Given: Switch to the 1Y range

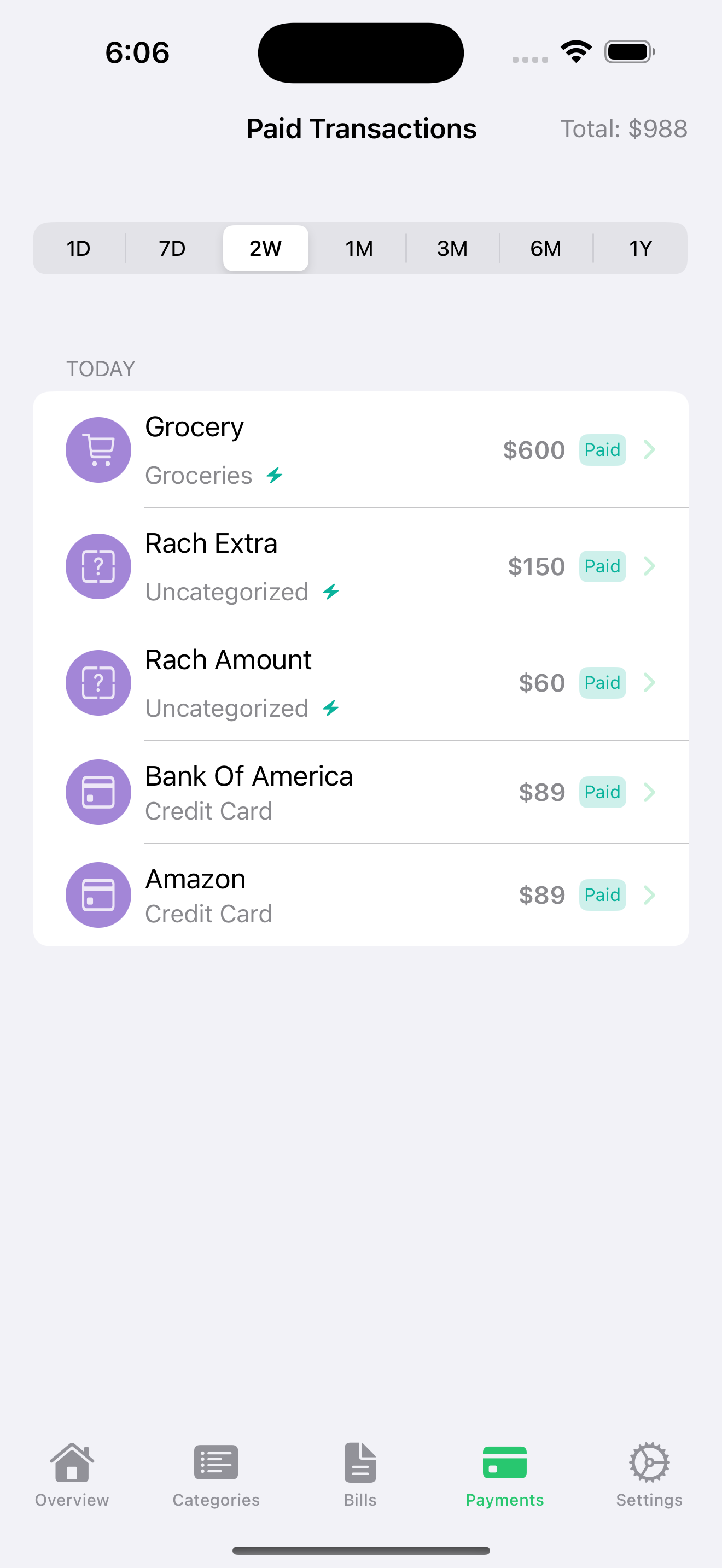Looking at the screenshot, I should tap(640, 248).
